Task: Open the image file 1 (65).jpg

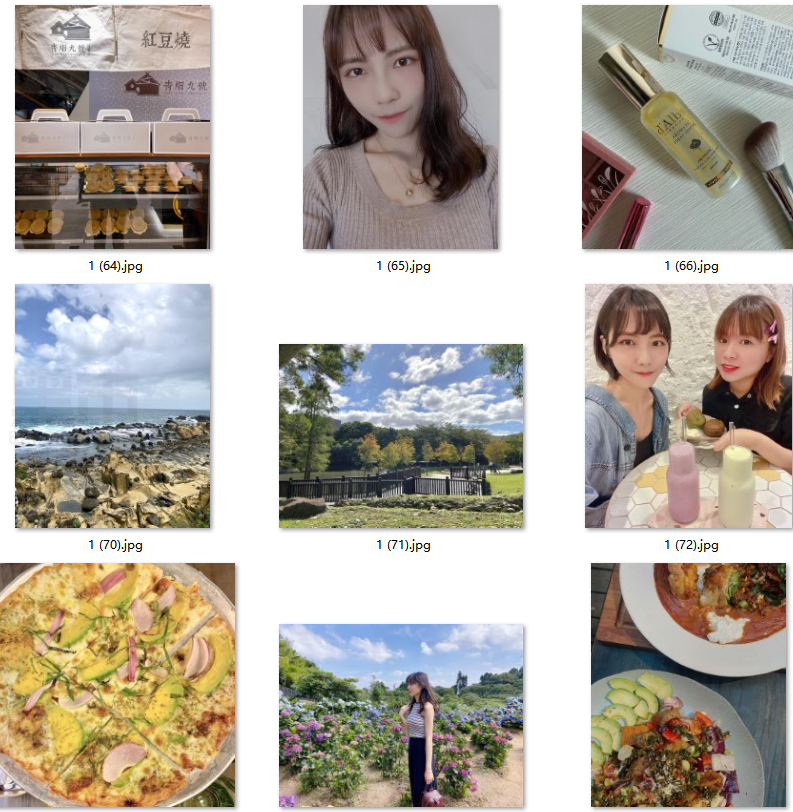Action: (x=400, y=127)
